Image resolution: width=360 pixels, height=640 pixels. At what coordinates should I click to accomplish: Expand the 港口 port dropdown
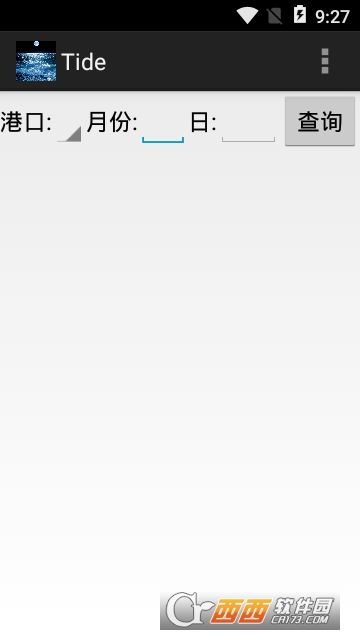point(69,122)
